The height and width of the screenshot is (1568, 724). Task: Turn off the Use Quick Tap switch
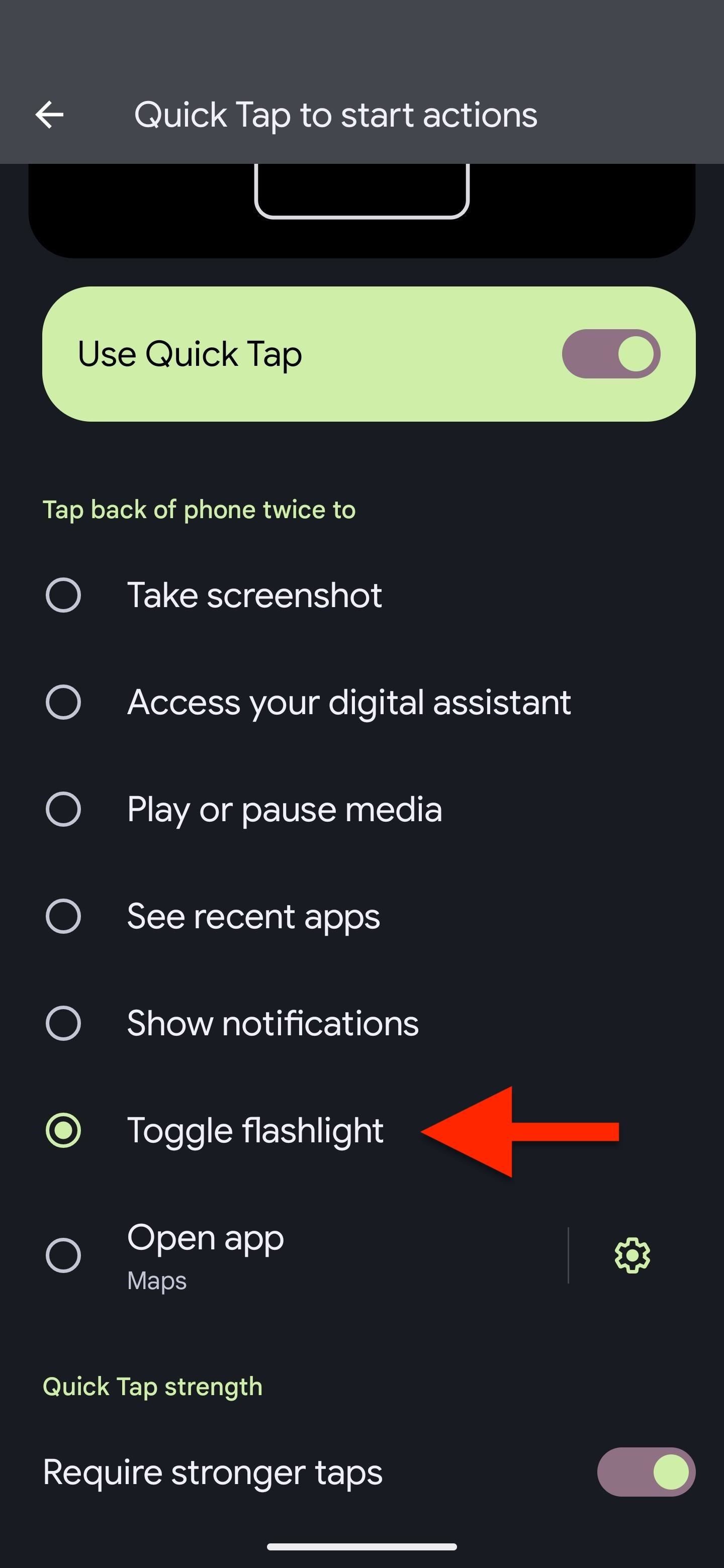[611, 354]
